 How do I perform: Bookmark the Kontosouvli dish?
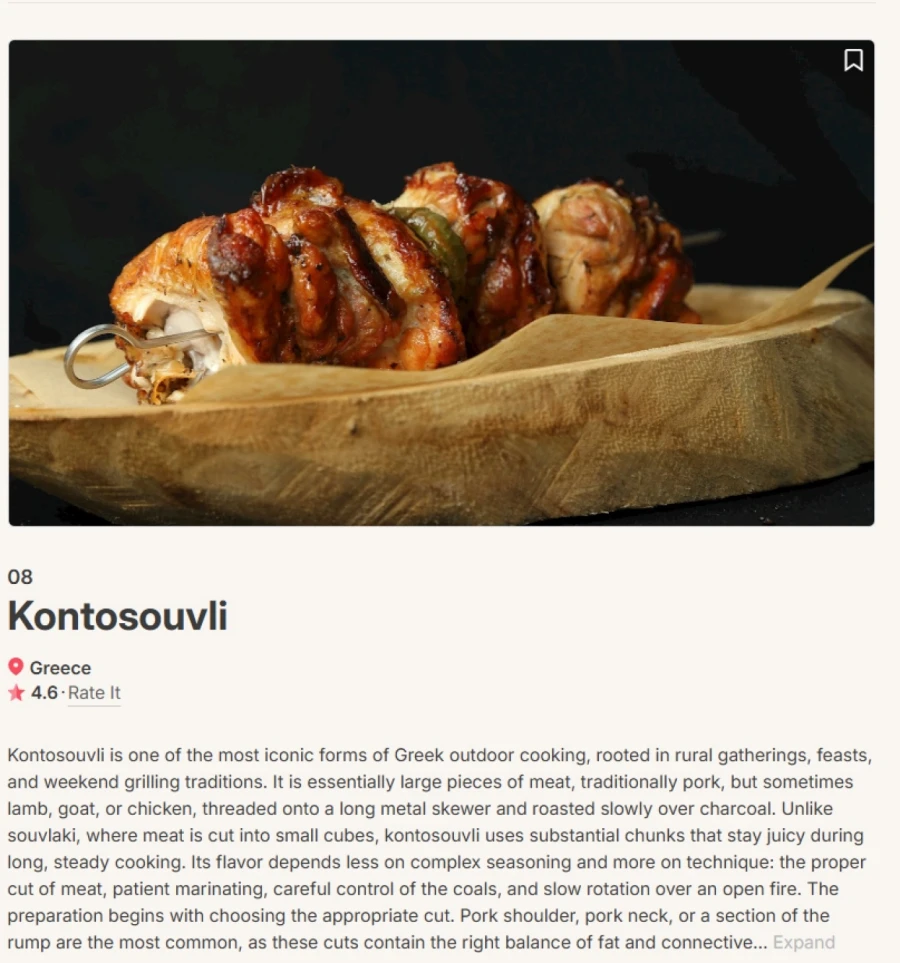853,61
